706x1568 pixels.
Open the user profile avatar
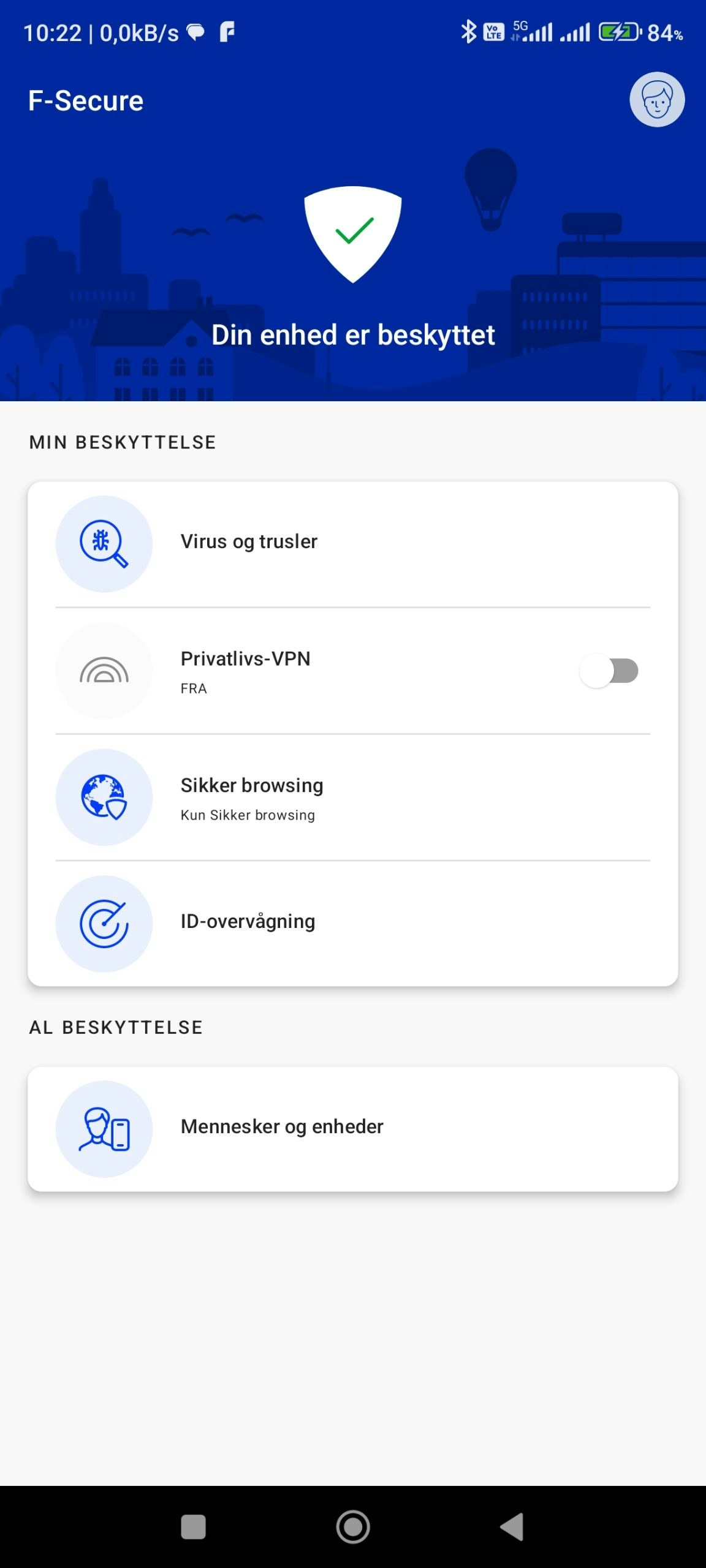coord(656,99)
